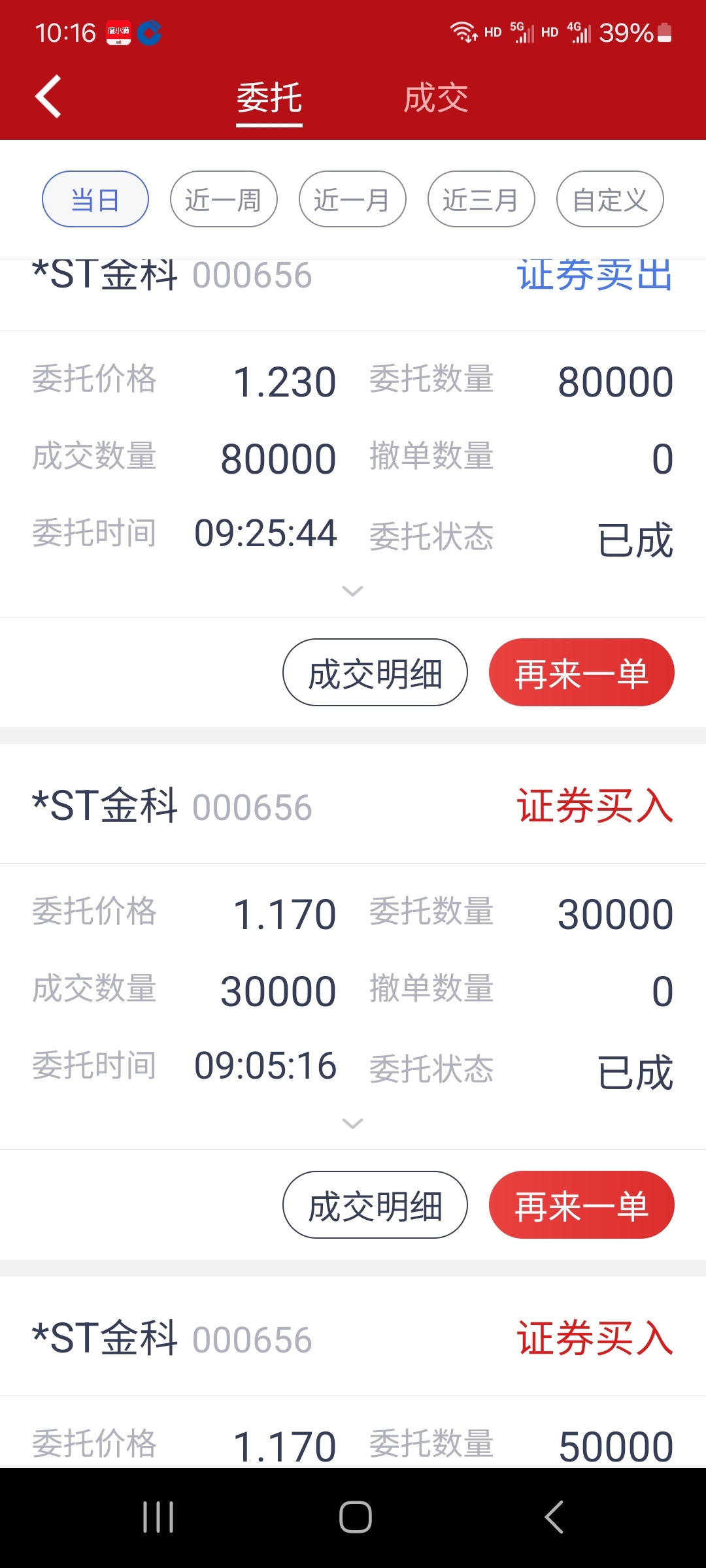Image resolution: width=706 pixels, height=1568 pixels.
Task: Select the 近一周 date filter
Action: [223, 200]
